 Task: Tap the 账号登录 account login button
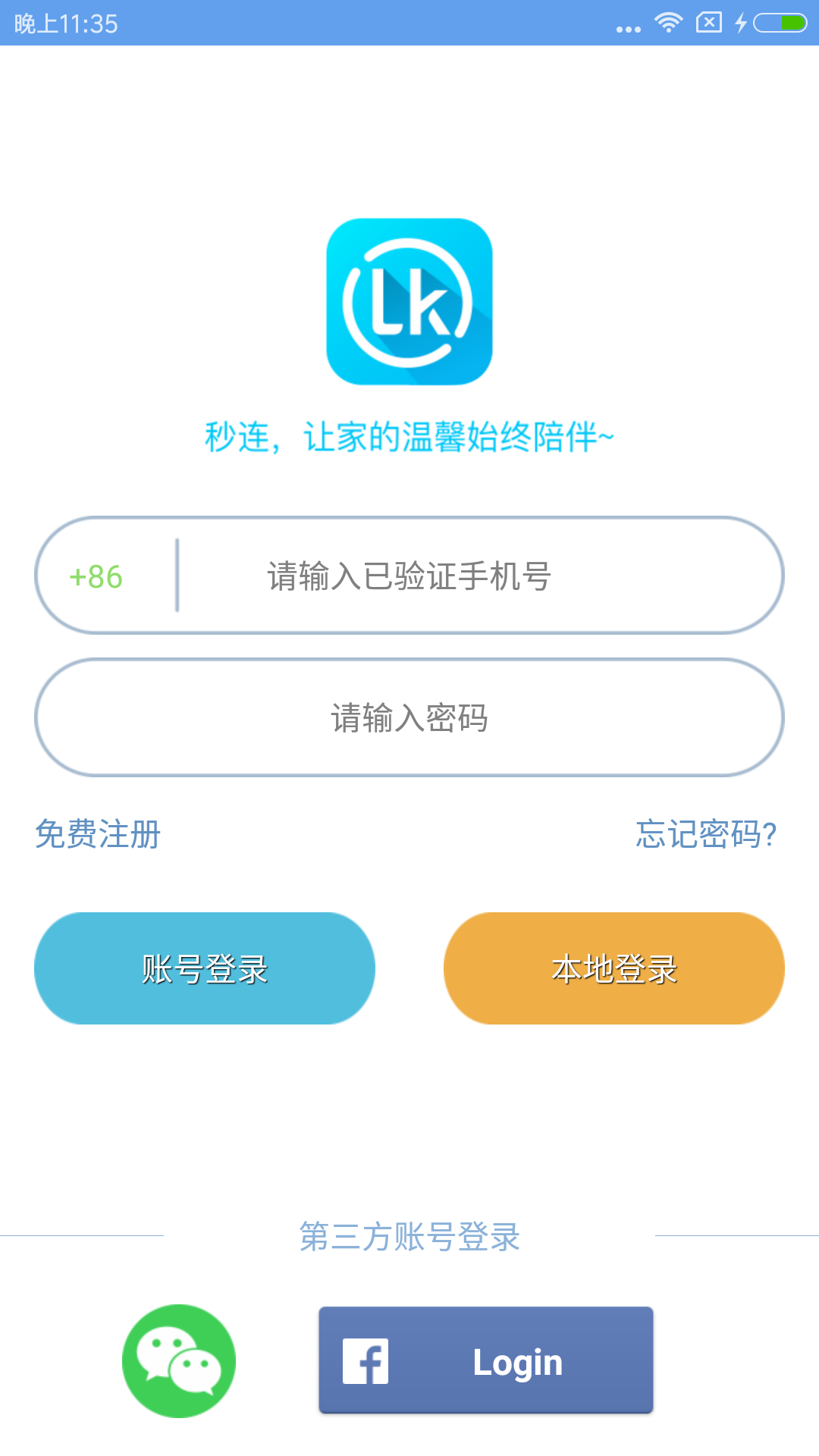click(x=205, y=968)
